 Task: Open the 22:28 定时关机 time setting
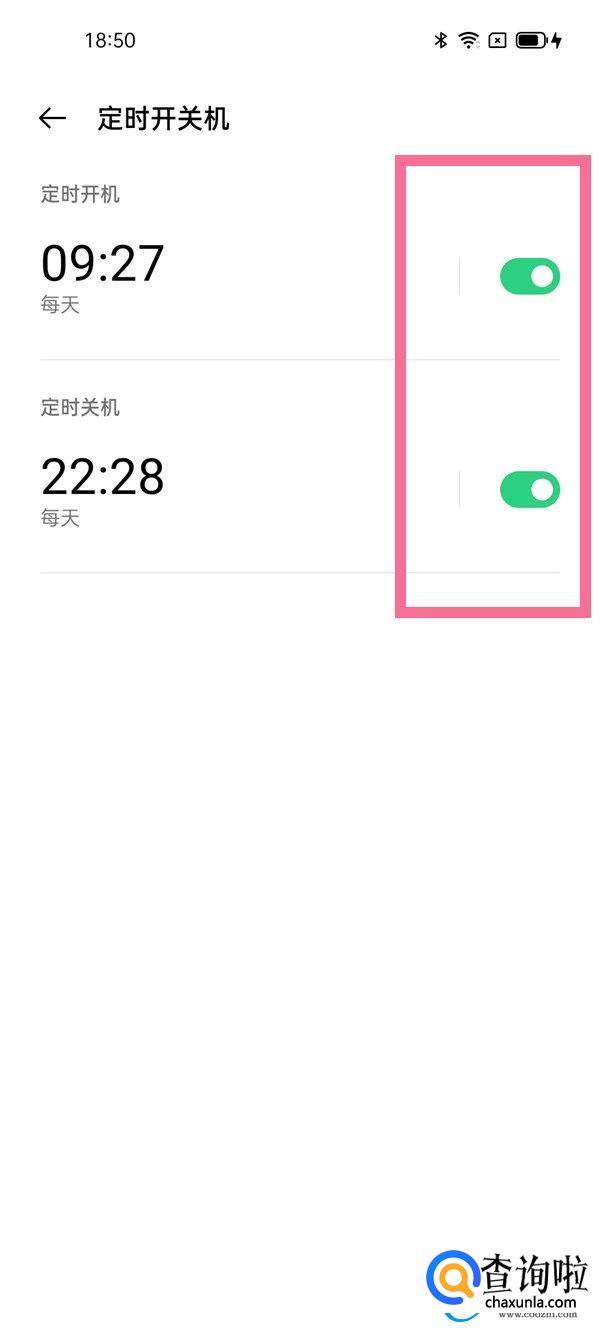pyautogui.click(x=102, y=477)
